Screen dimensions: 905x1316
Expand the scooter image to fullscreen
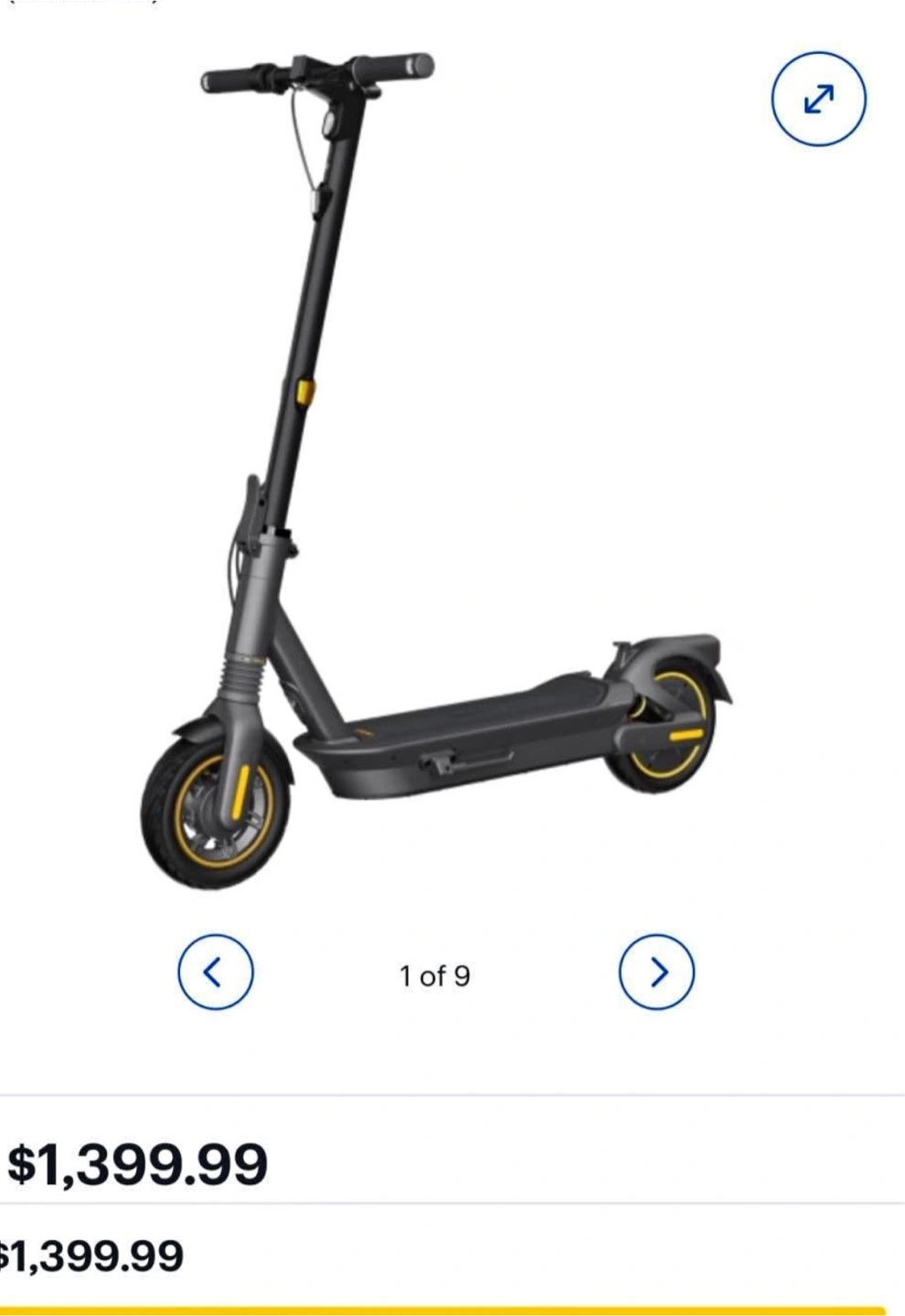pos(818,99)
